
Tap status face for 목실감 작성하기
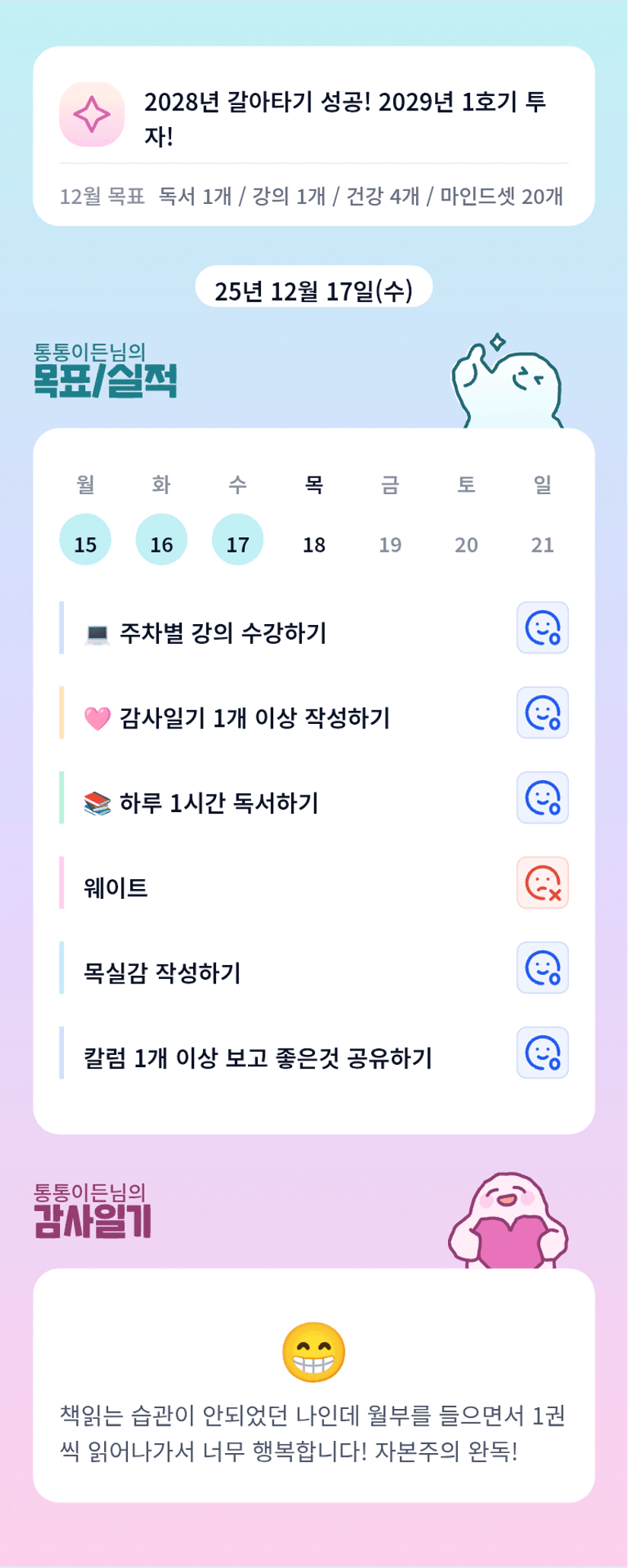542,968
